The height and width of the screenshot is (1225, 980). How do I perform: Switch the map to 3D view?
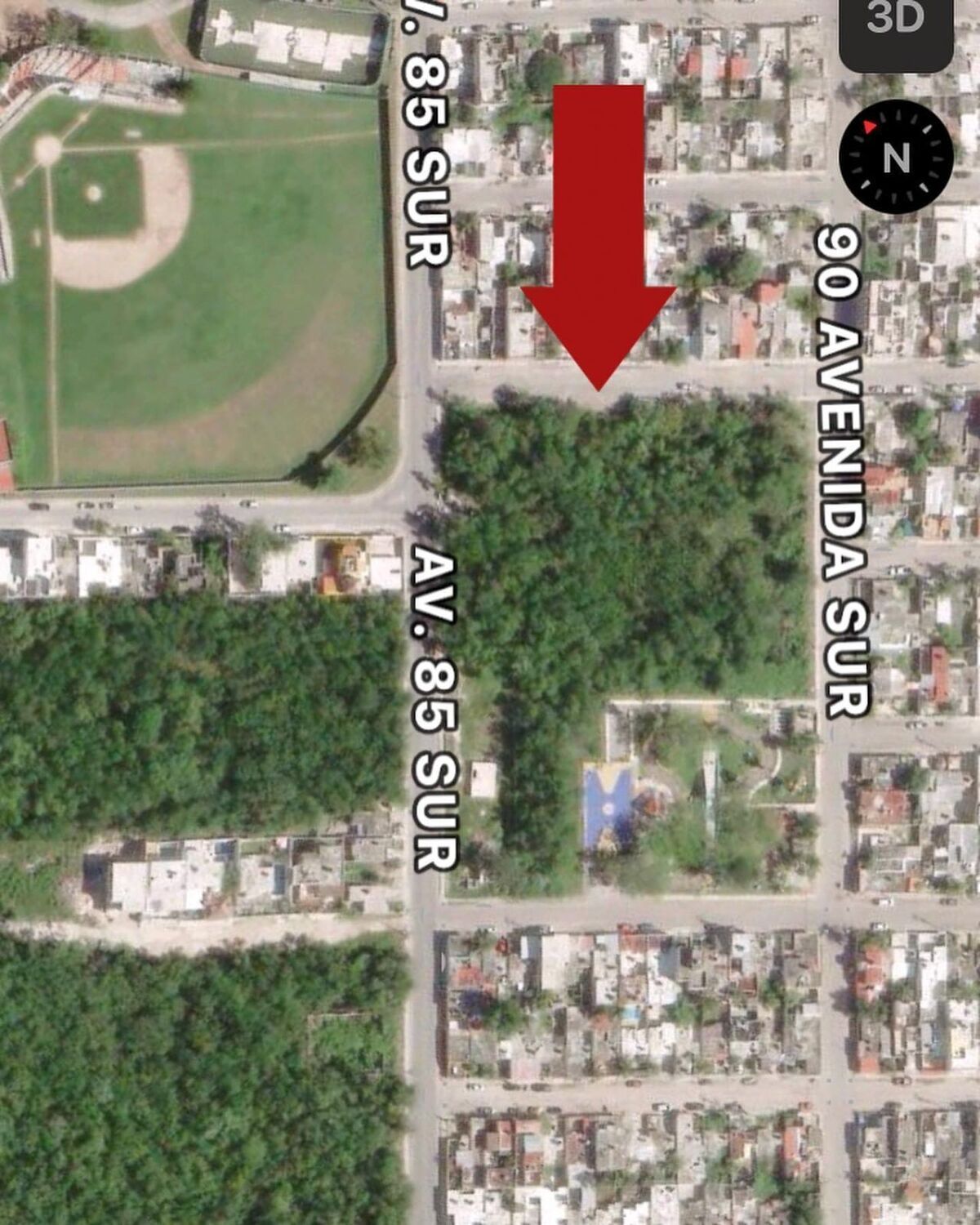pyautogui.click(x=896, y=23)
